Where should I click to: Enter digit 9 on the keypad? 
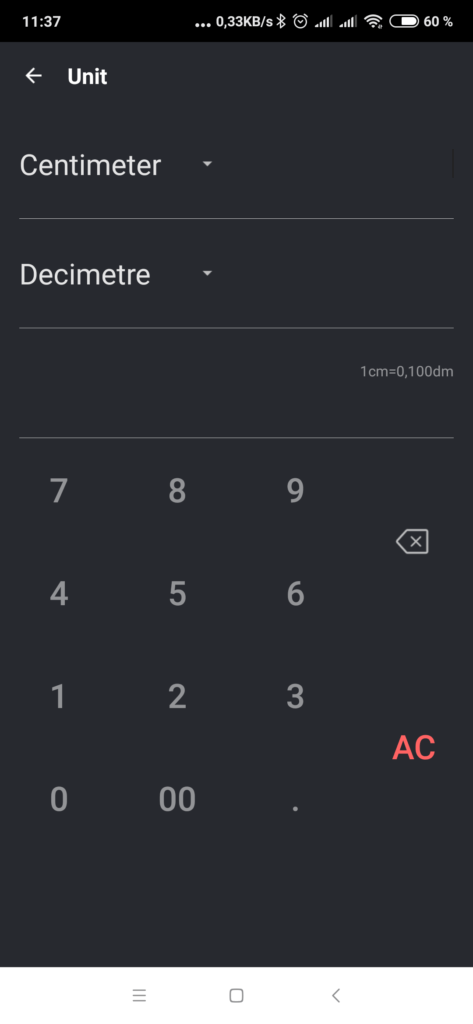coord(295,491)
